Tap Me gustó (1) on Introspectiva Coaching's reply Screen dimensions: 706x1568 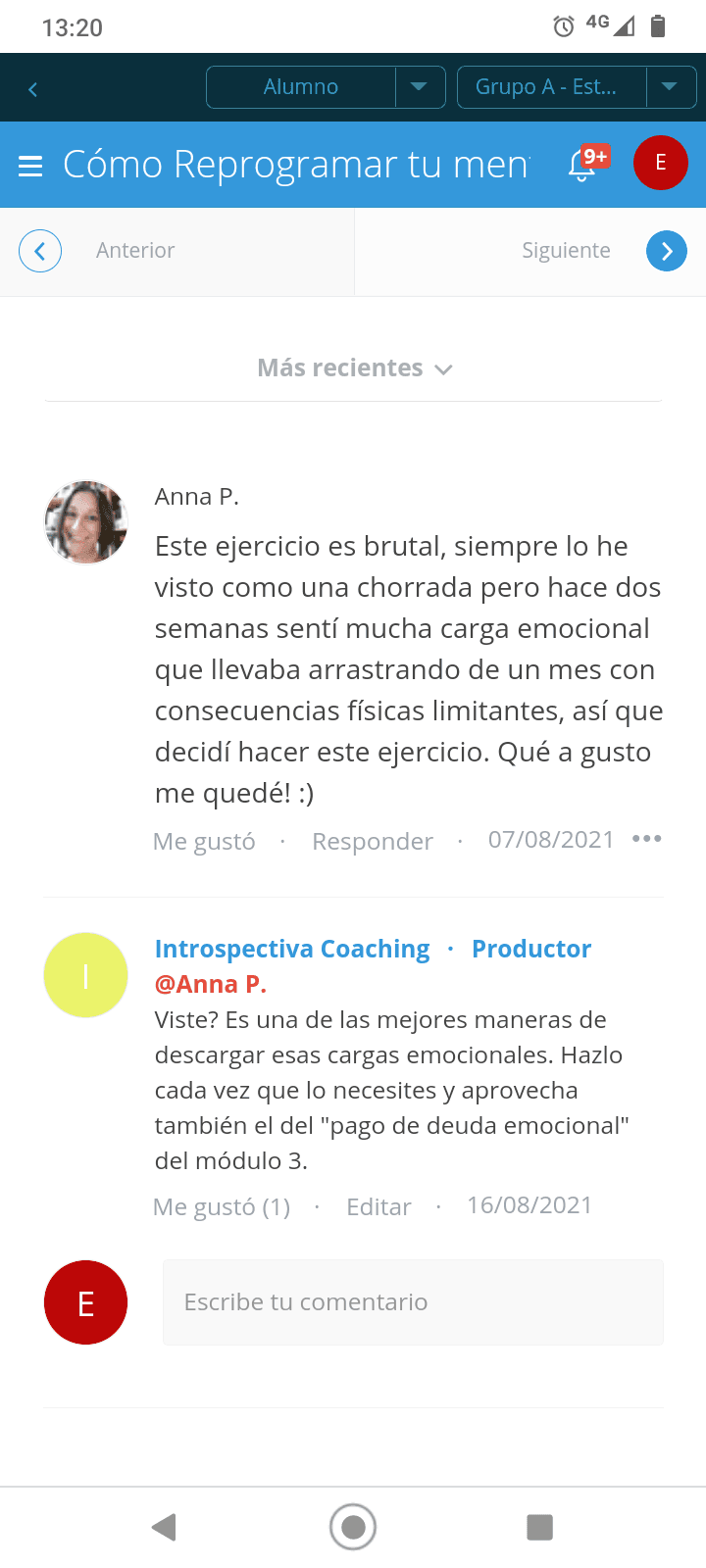(222, 1206)
